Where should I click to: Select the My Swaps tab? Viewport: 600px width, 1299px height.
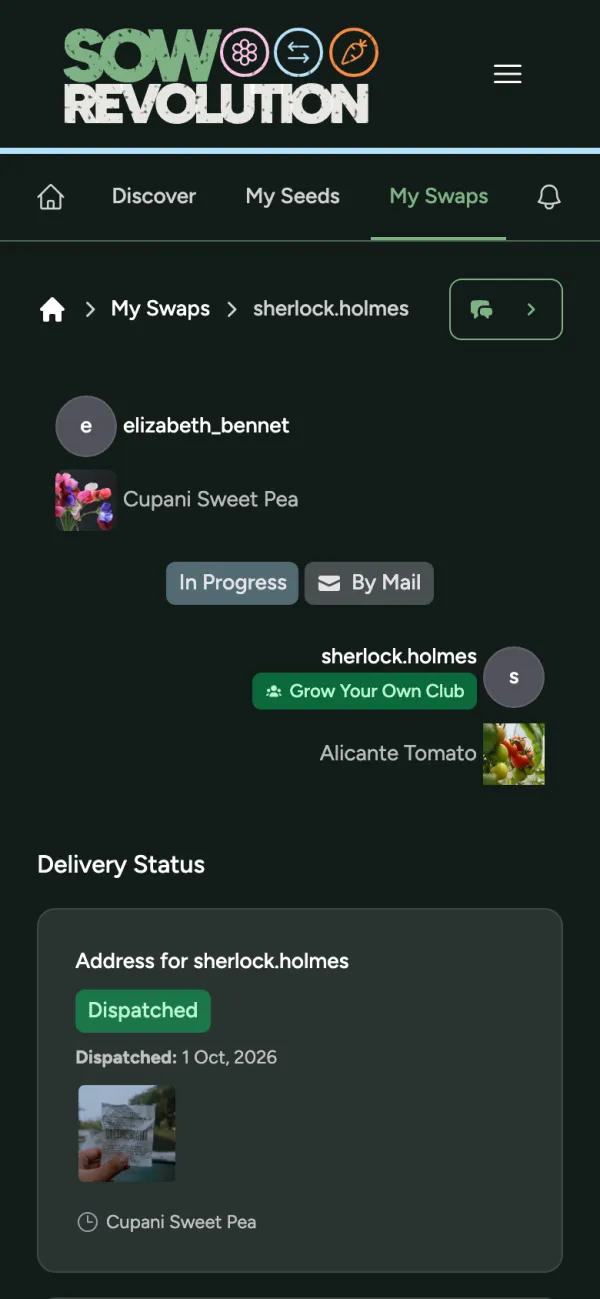pyautogui.click(x=439, y=196)
